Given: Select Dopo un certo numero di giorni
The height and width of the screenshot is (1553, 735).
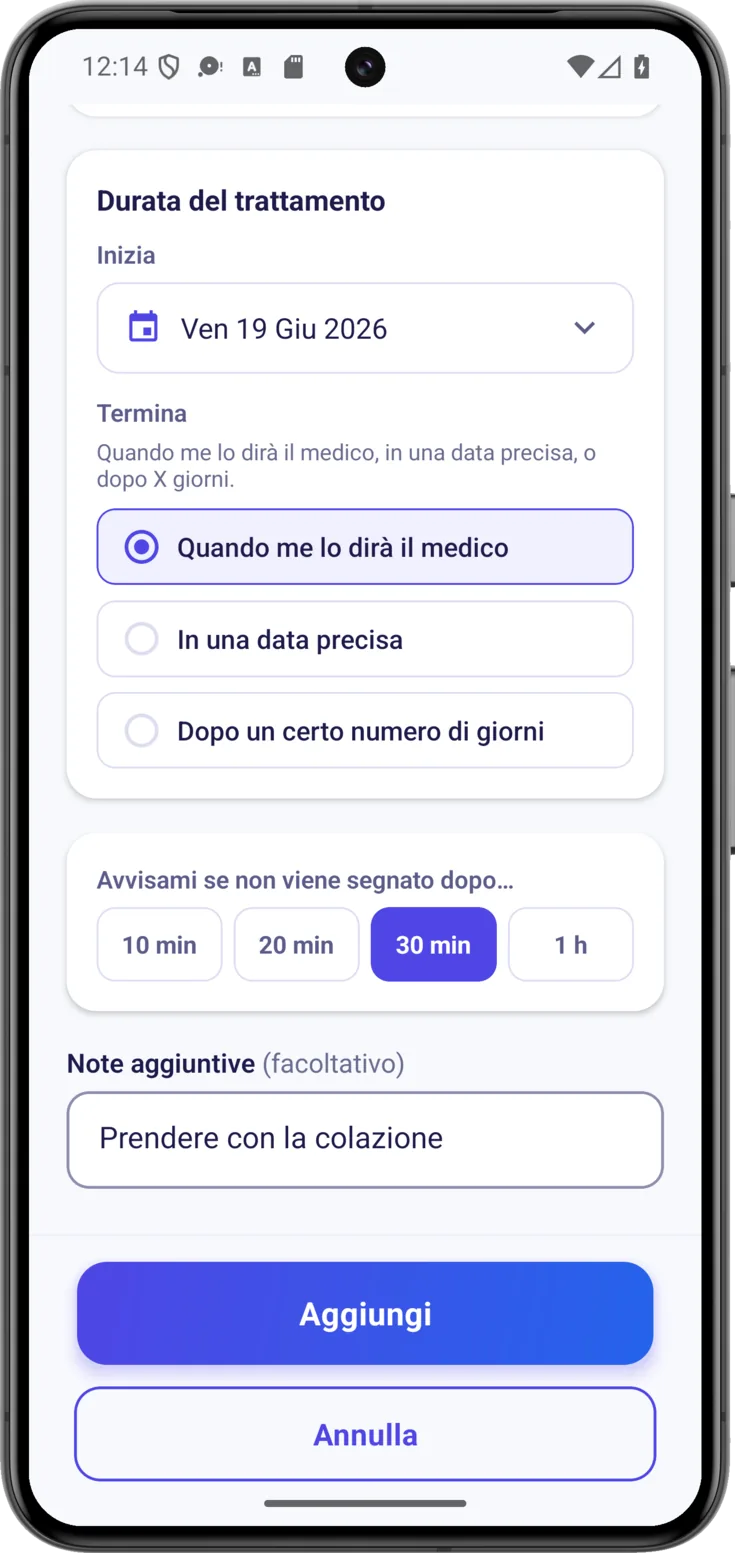Looking at the screenshot, I should tap(365, 731).
